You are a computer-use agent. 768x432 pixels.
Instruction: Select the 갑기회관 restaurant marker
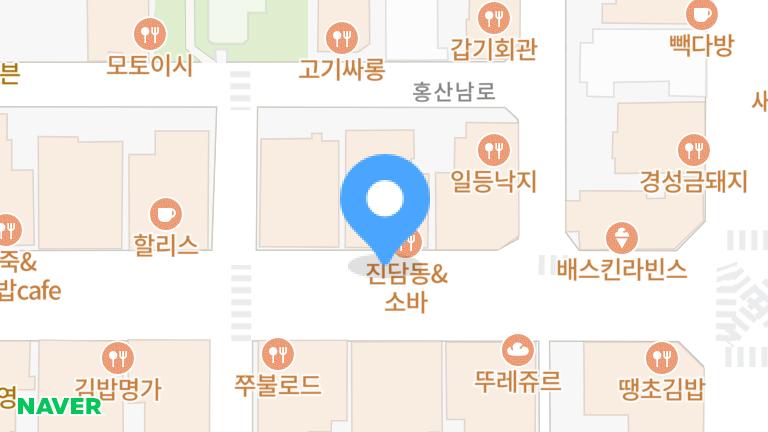(493, 17)
